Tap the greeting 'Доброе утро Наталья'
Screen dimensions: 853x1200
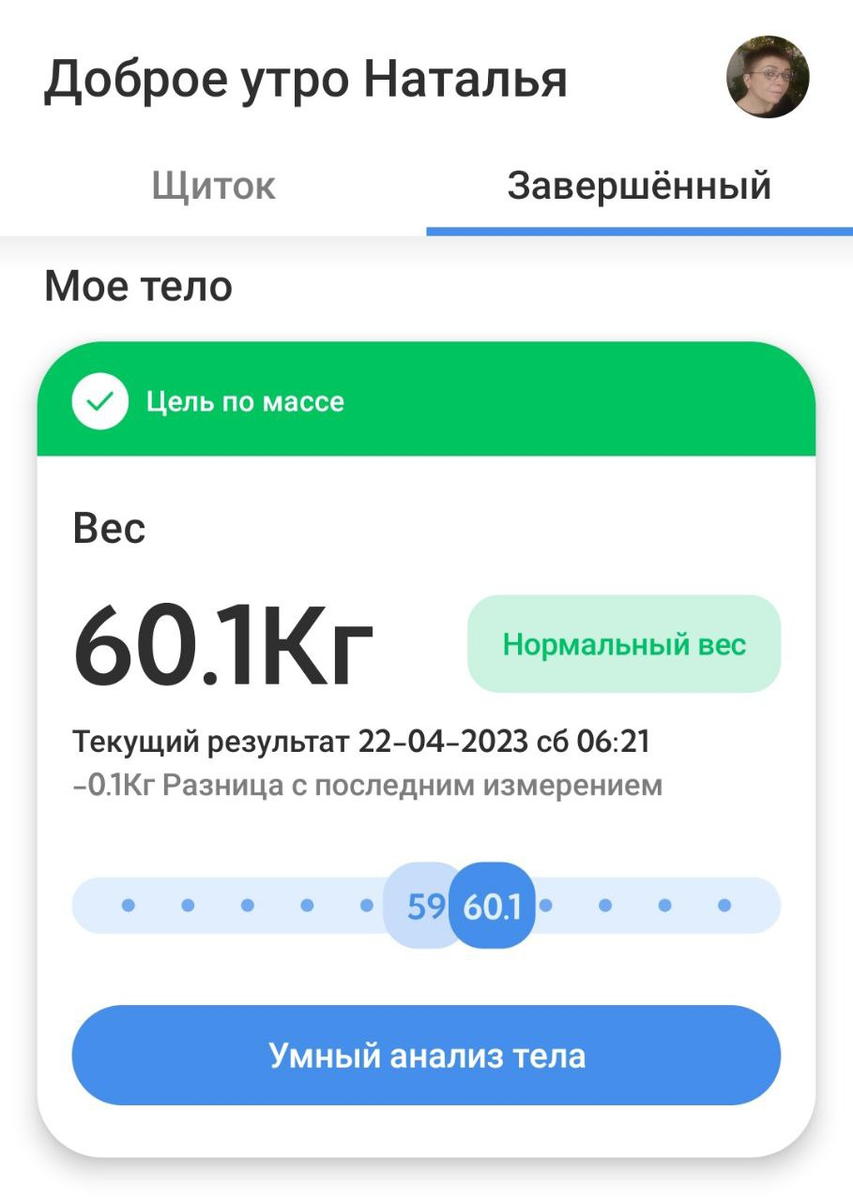(x=307, y=78)
